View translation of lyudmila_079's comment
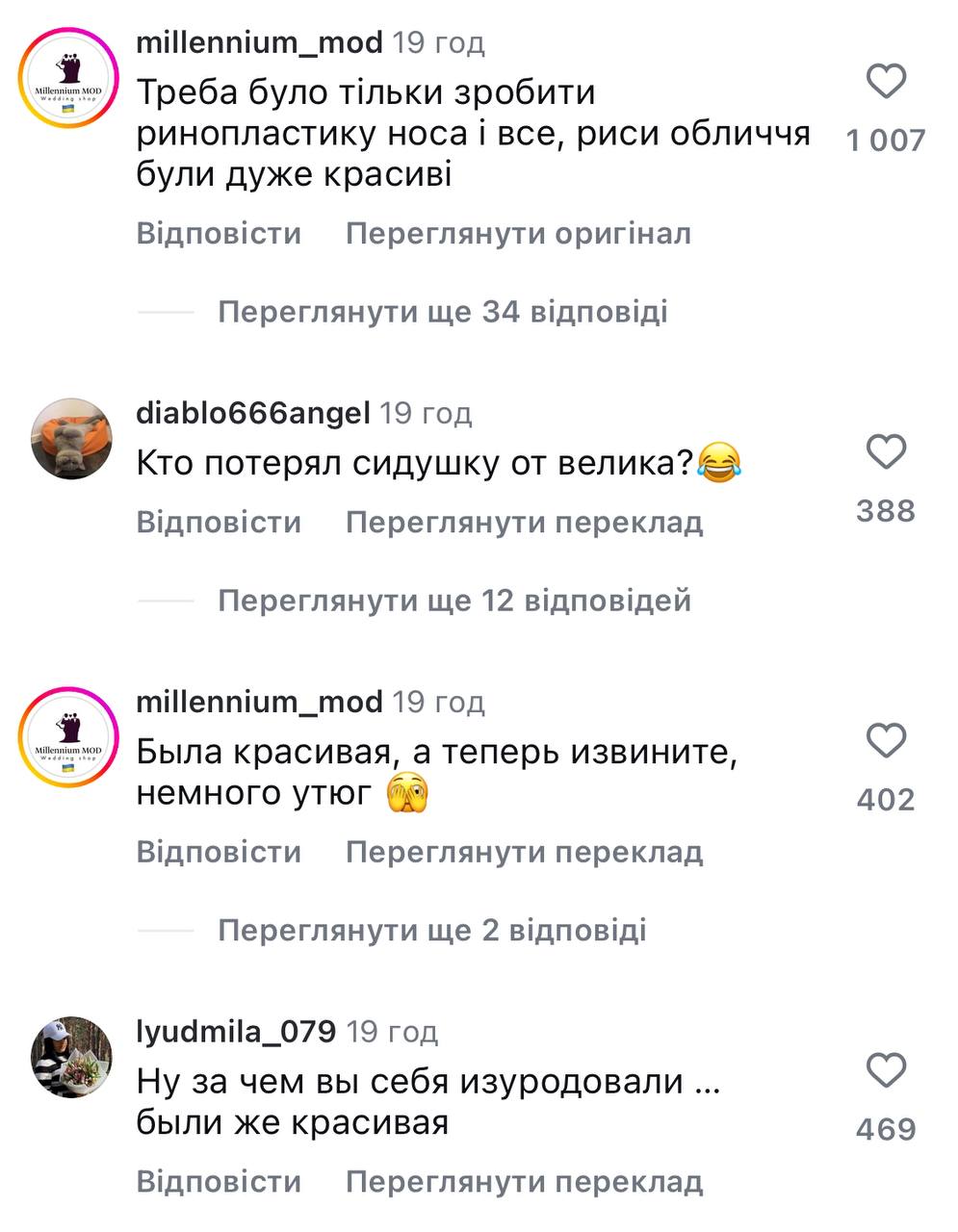 (524, 1182)
